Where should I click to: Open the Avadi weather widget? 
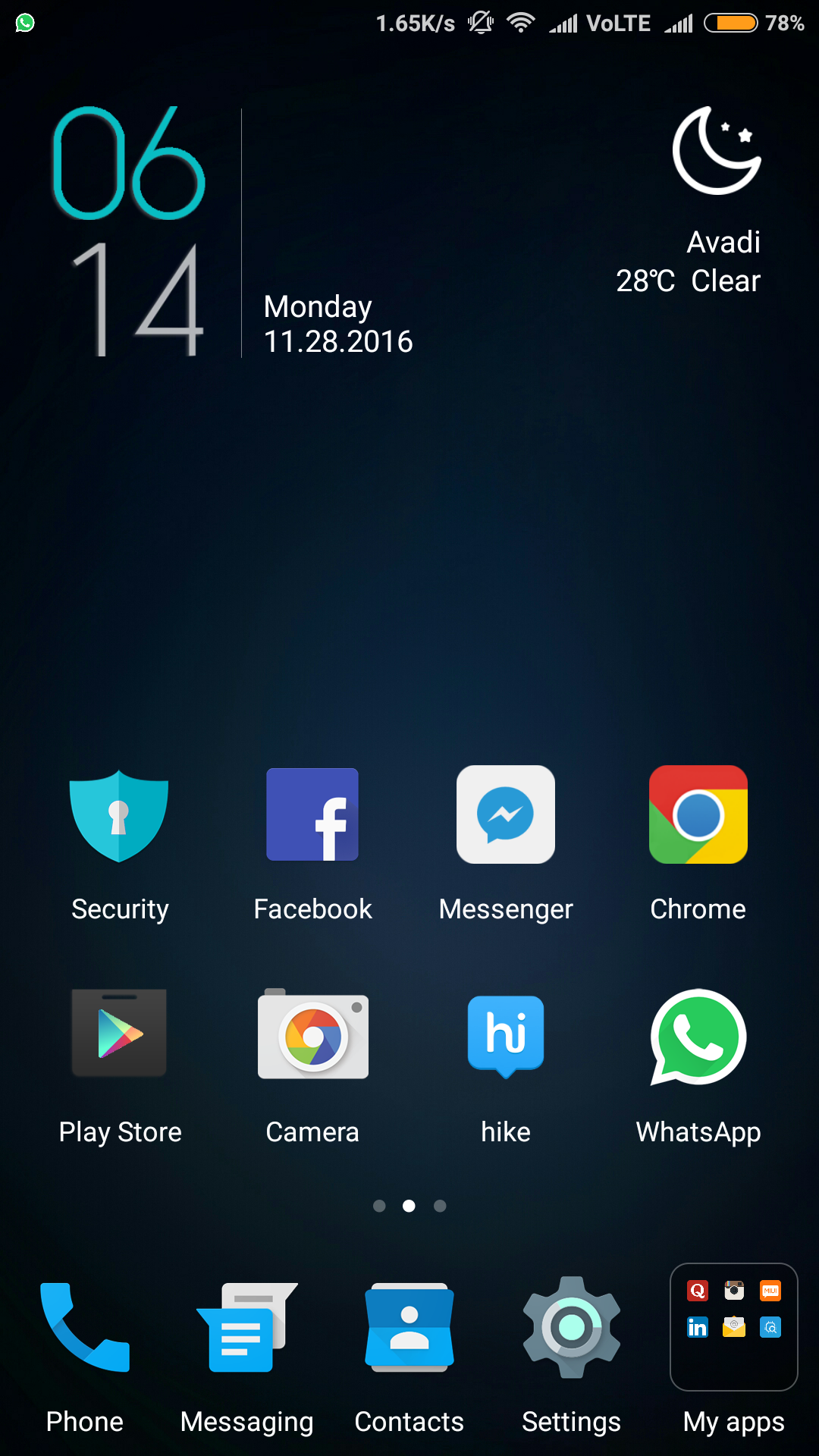click(x=689, y=201)
